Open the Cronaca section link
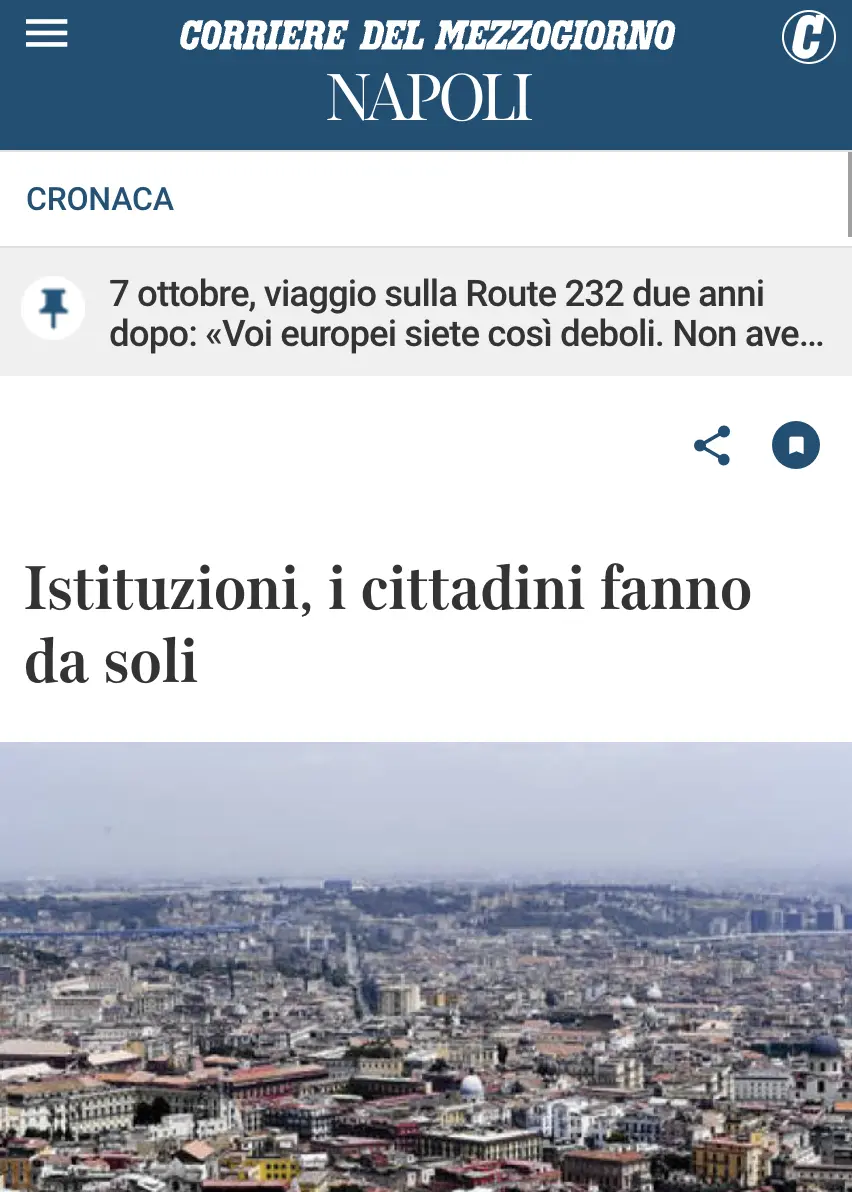 pos(100,199)
